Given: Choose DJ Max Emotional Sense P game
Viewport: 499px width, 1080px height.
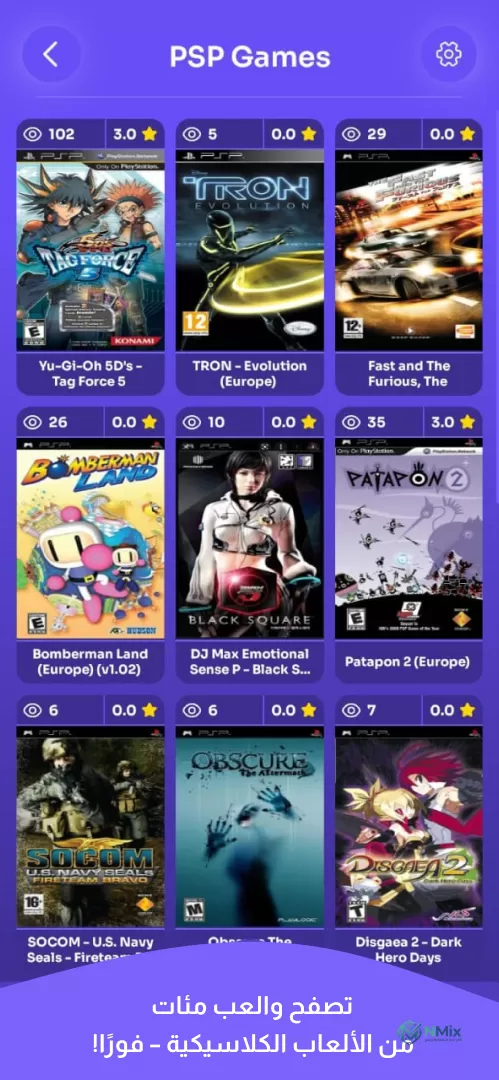Looking at the screenshot, I should [x=250, y=545].
